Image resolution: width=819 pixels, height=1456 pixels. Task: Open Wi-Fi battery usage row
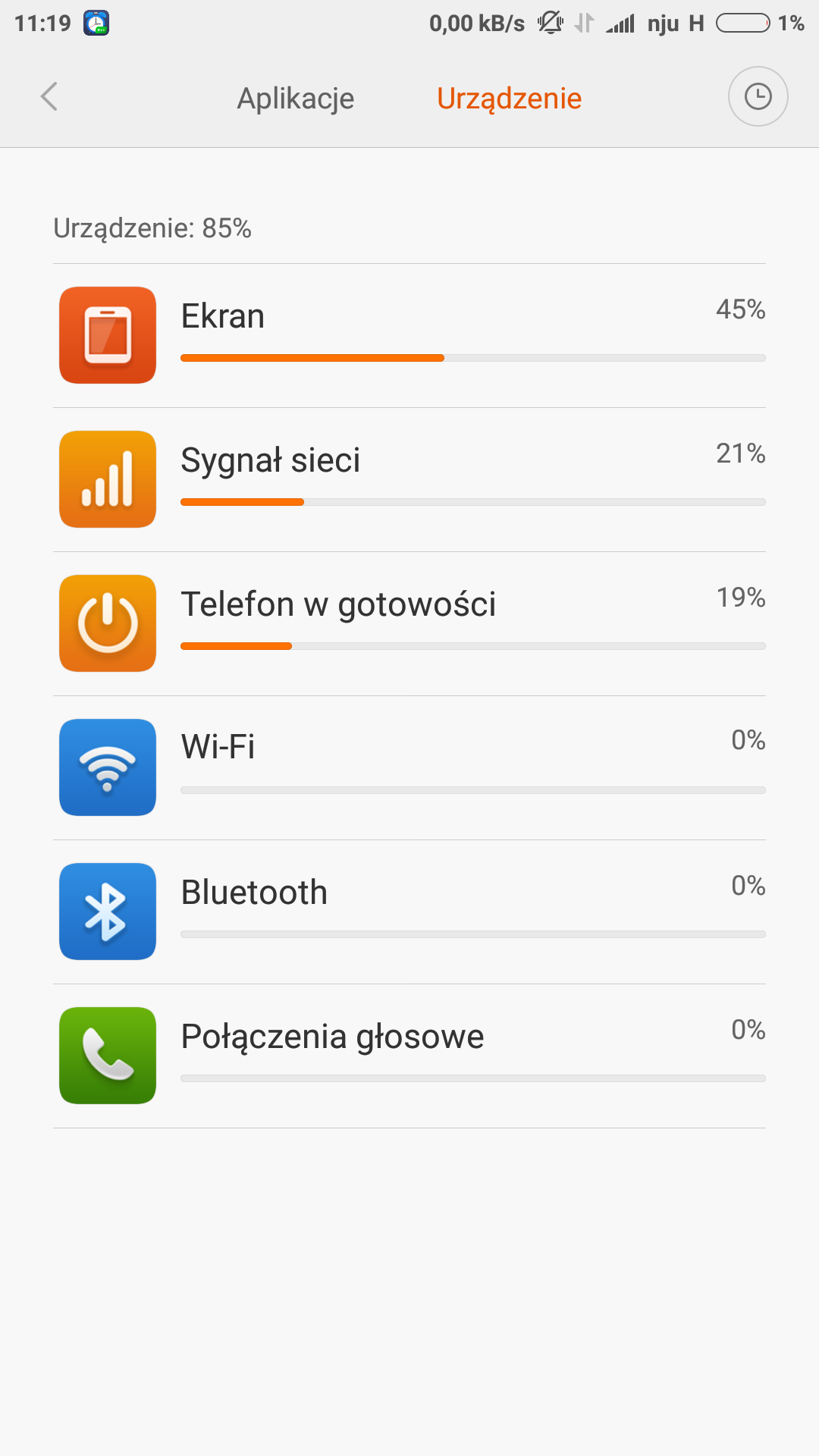[x=409, y=767]
